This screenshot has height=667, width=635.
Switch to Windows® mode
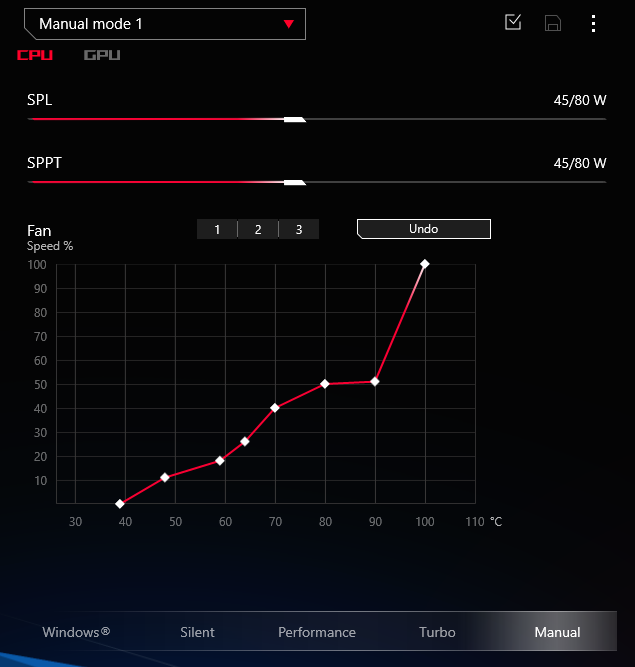[76, 632]
